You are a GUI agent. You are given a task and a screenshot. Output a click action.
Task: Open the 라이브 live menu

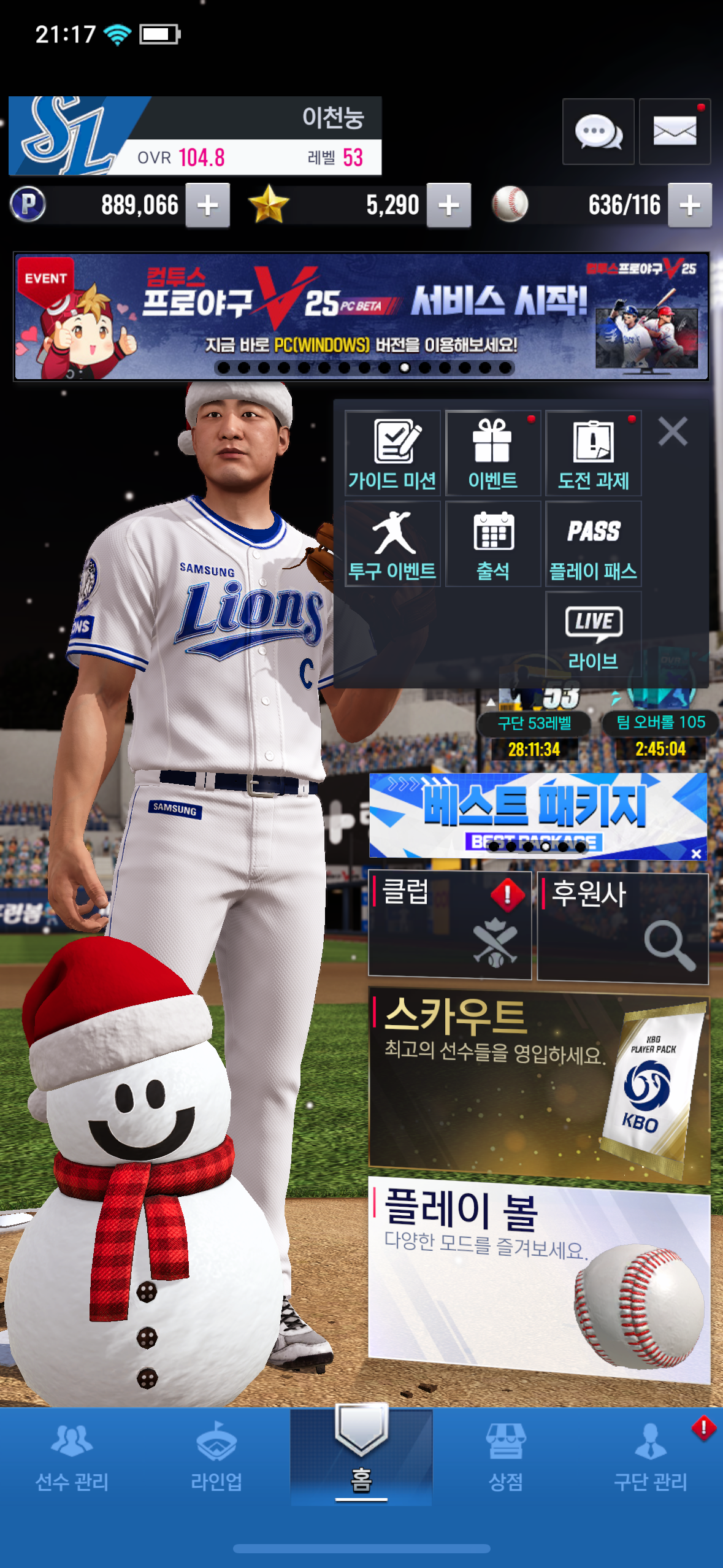[x=593, y=635]
